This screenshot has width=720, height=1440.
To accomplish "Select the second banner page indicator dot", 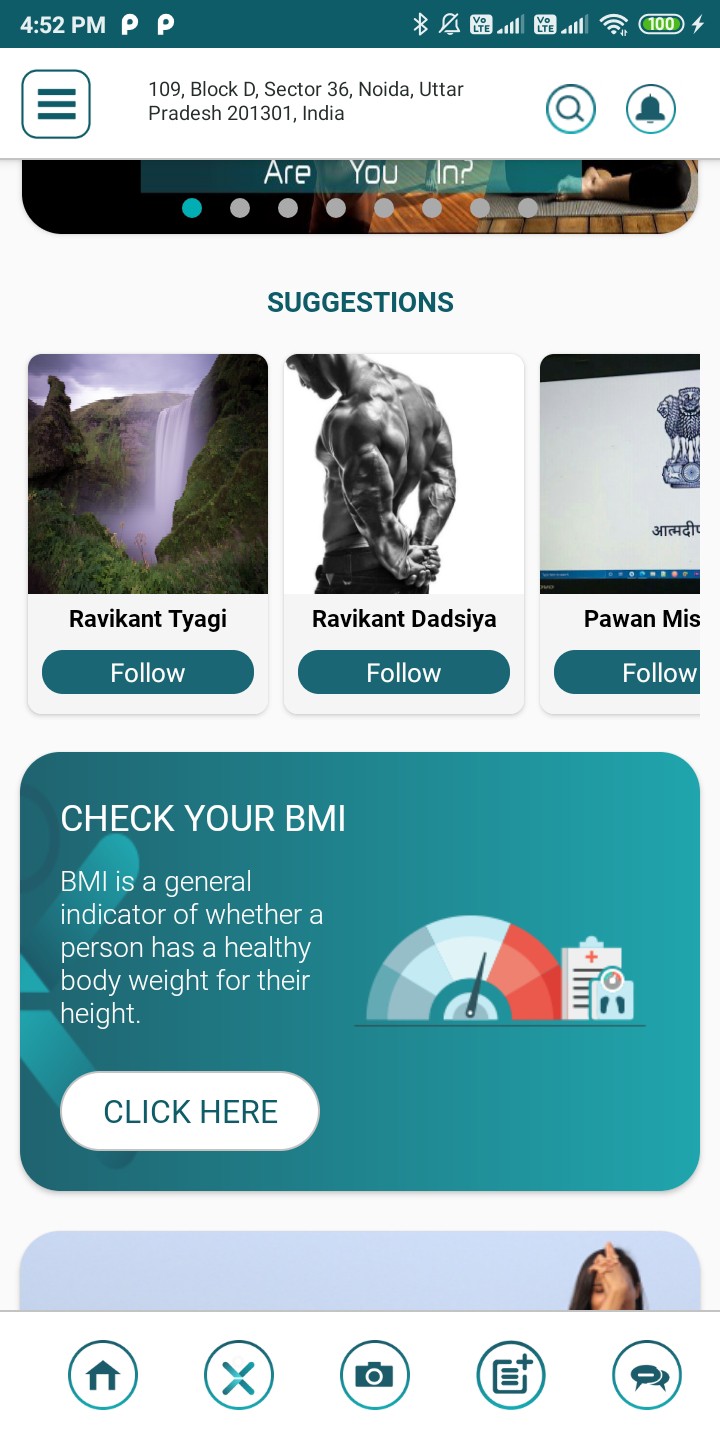I will click(x=240, y=208).
